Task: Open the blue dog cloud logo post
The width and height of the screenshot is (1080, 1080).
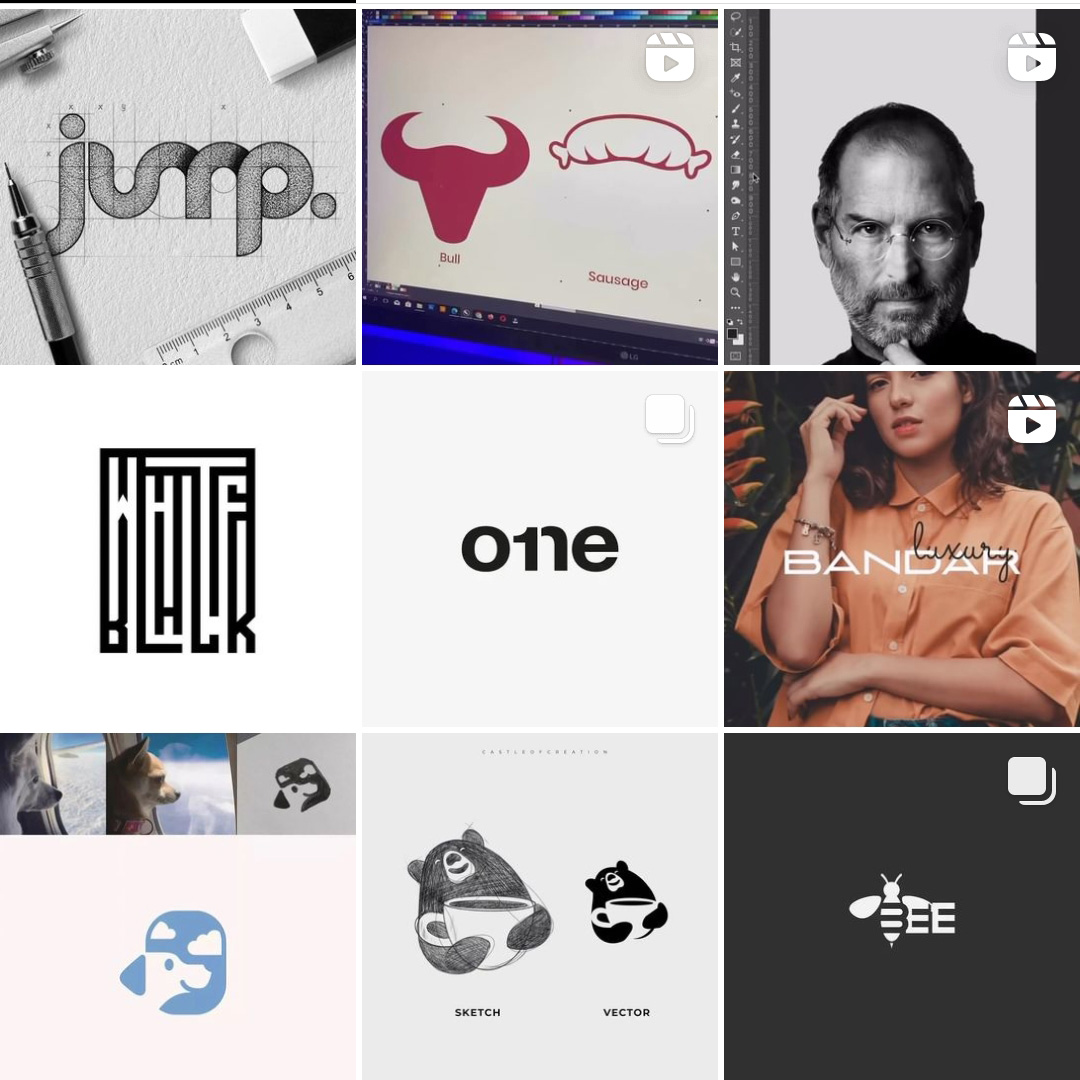Action: pyautogui.click(x=178, y=906)
